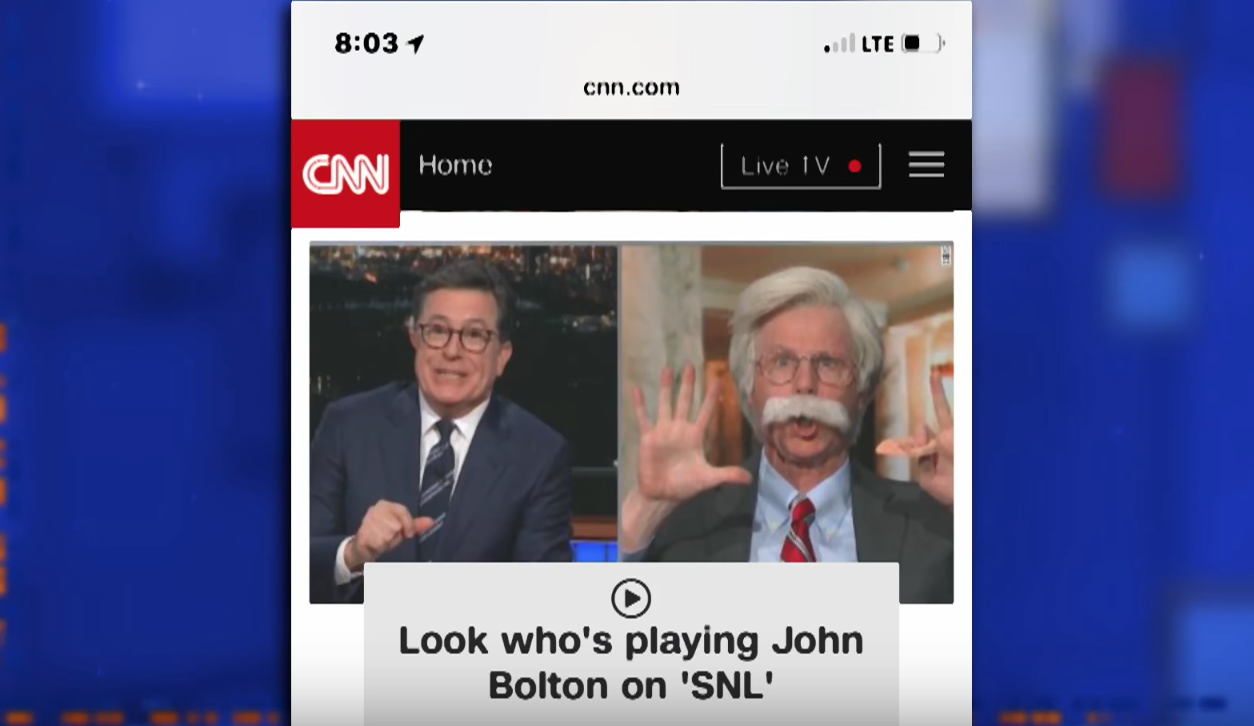Tap the cnn.com address bar
The height and width of the screenshot is (726, 1254).
click(x=631, y=88)
